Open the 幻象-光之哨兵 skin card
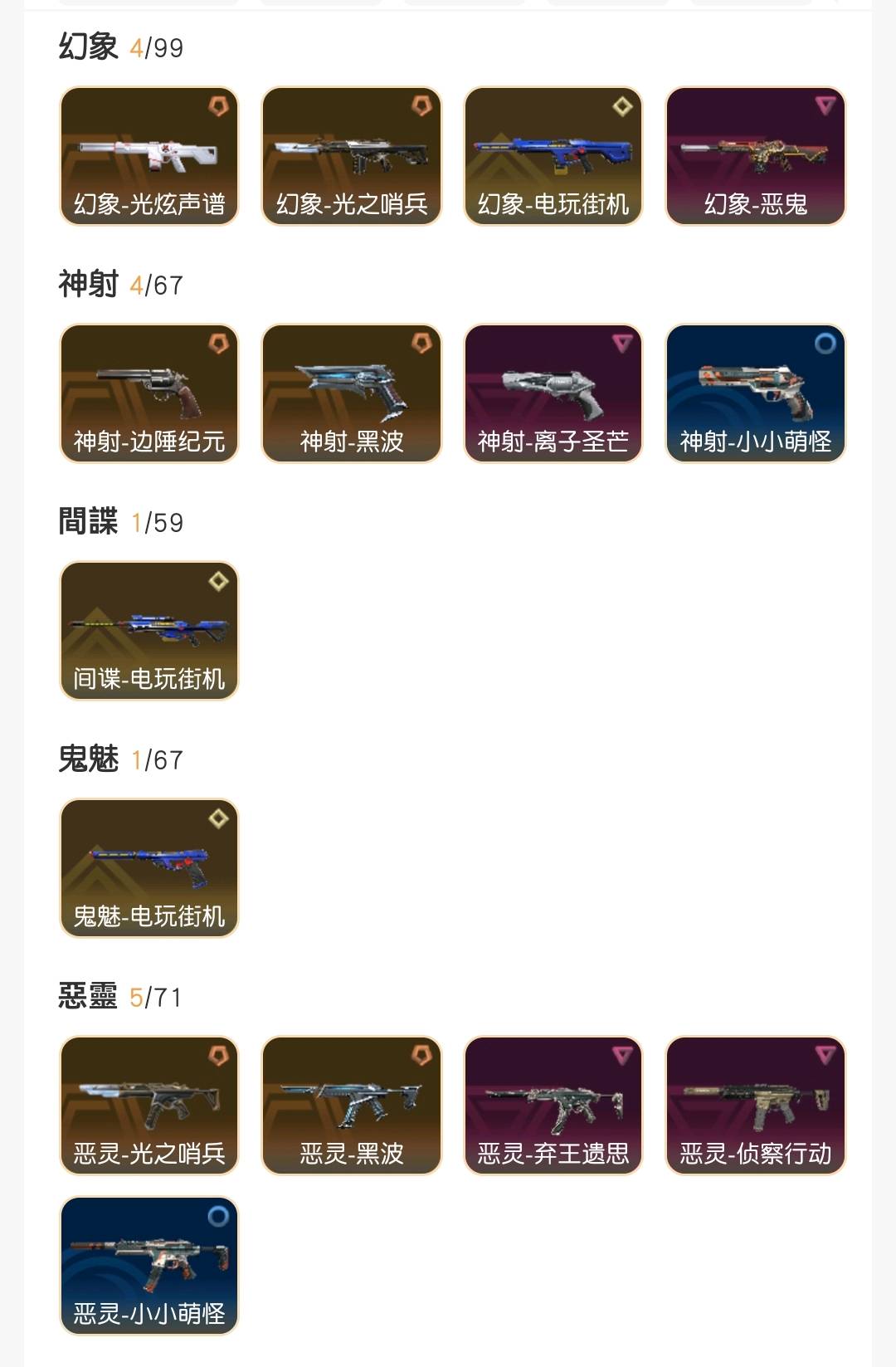 352,156
